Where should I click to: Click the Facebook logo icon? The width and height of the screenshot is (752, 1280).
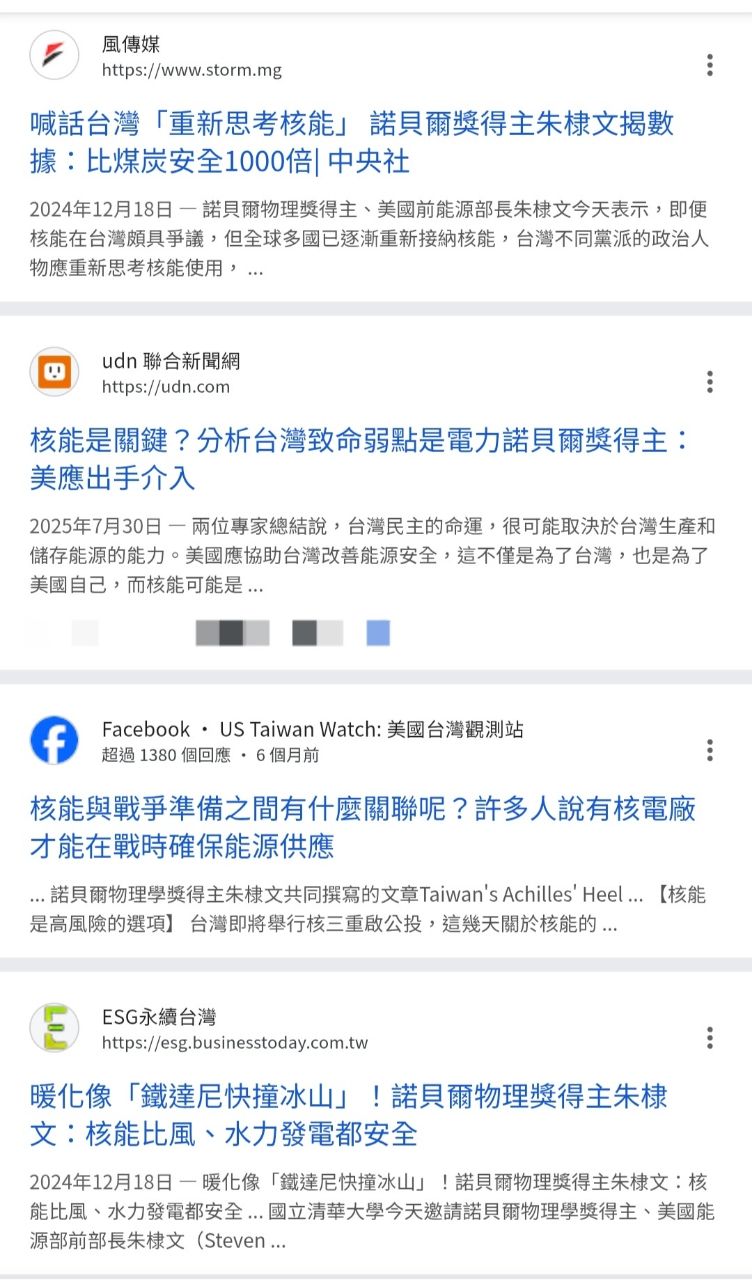pyautogui.click(x=55, y=738)
